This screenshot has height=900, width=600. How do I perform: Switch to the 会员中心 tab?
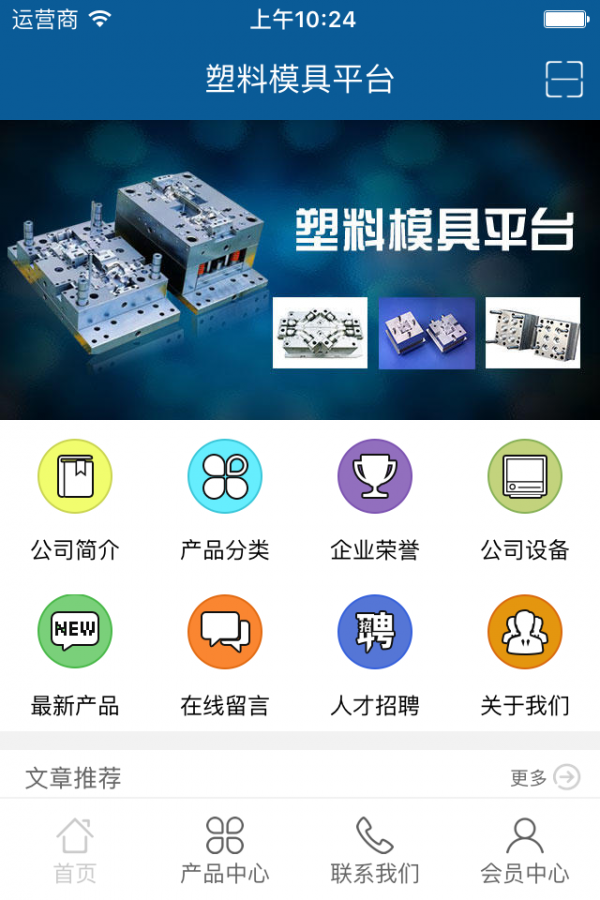coord(525,850)
